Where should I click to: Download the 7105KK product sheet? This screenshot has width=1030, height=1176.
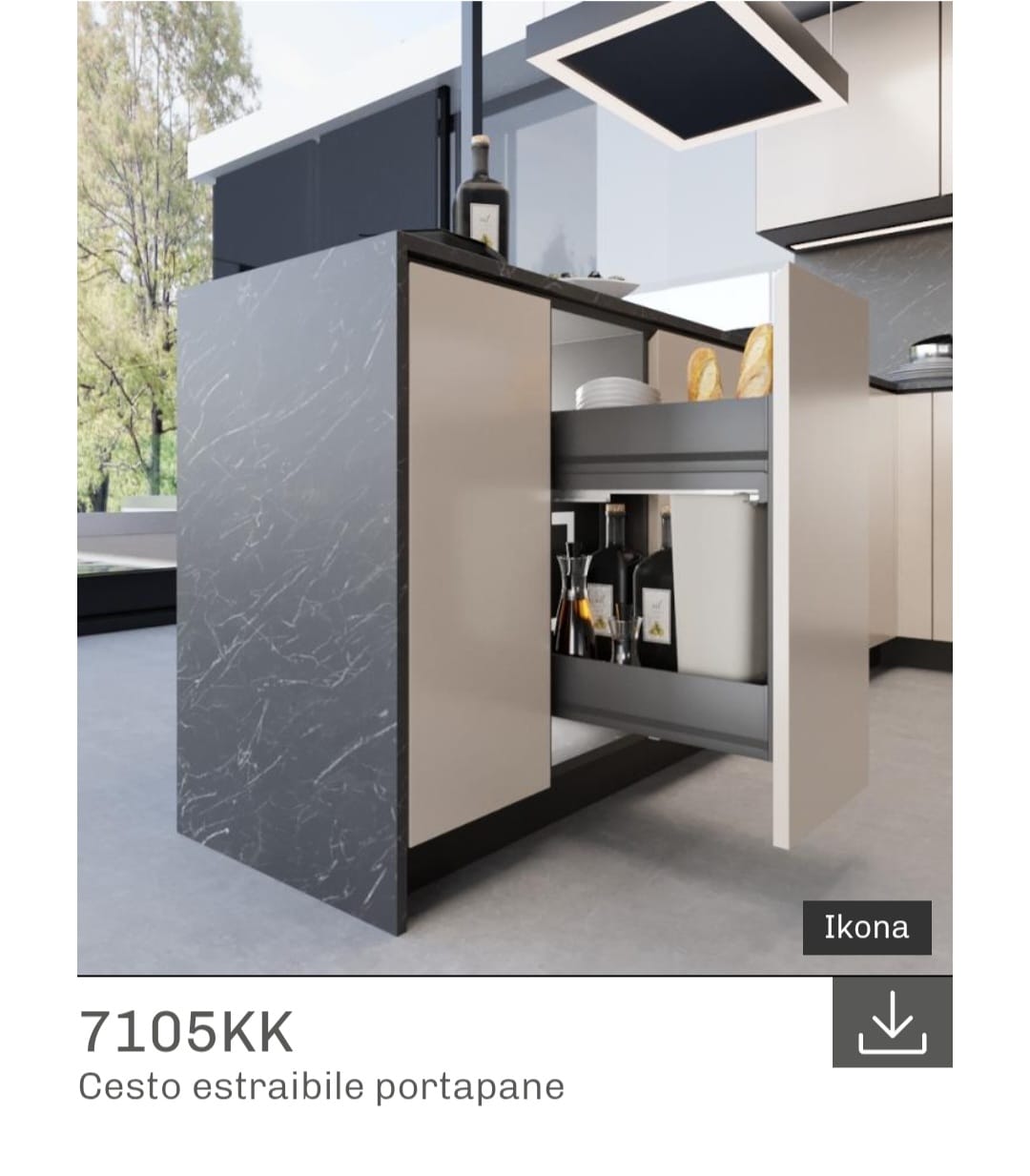click(892, 1021)
